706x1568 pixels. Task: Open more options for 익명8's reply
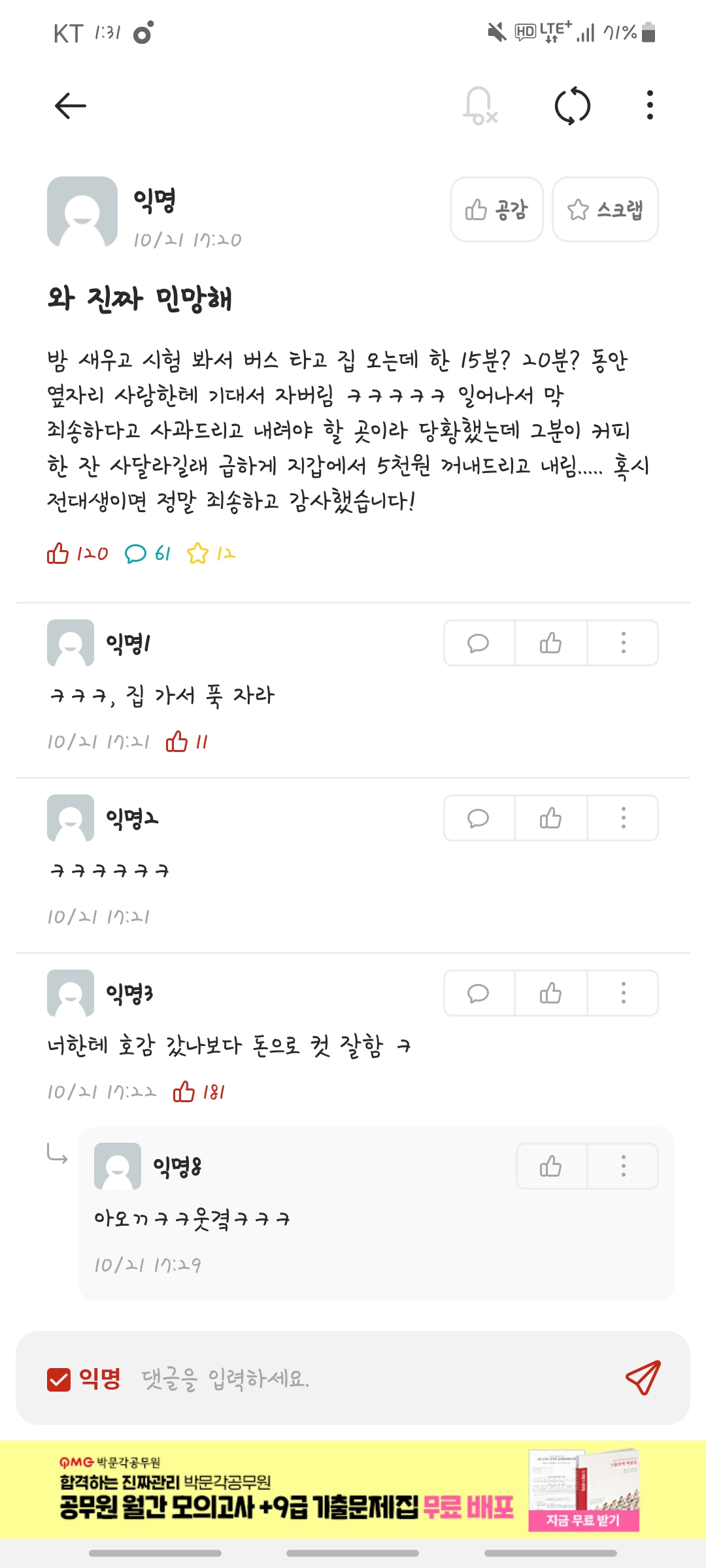(623, 1167)
